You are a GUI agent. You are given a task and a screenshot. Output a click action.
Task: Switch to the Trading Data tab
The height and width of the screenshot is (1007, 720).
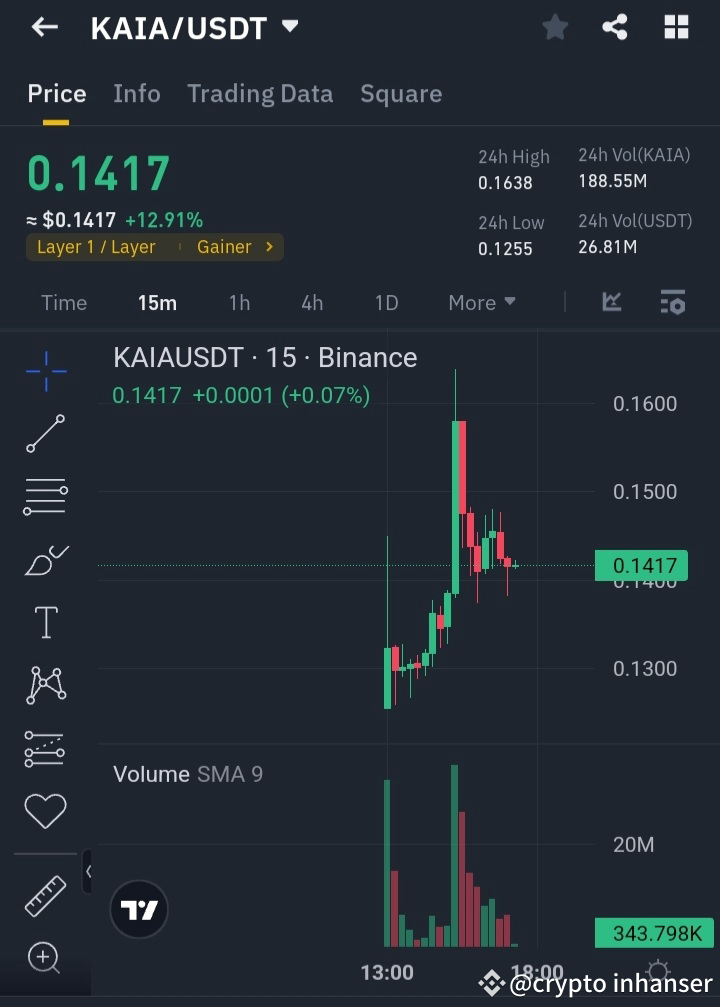click(260, 93)
